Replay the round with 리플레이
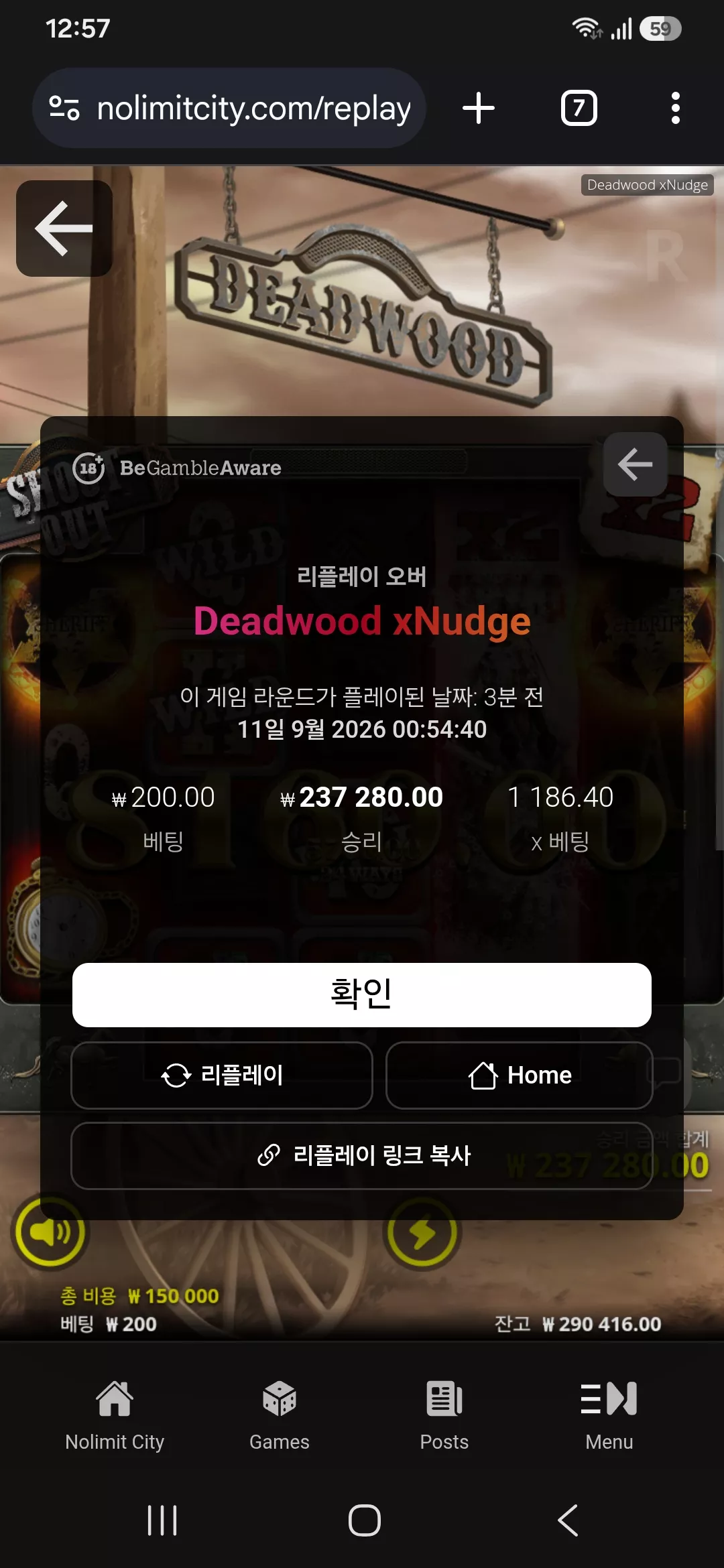 (x=222, y=1075)
